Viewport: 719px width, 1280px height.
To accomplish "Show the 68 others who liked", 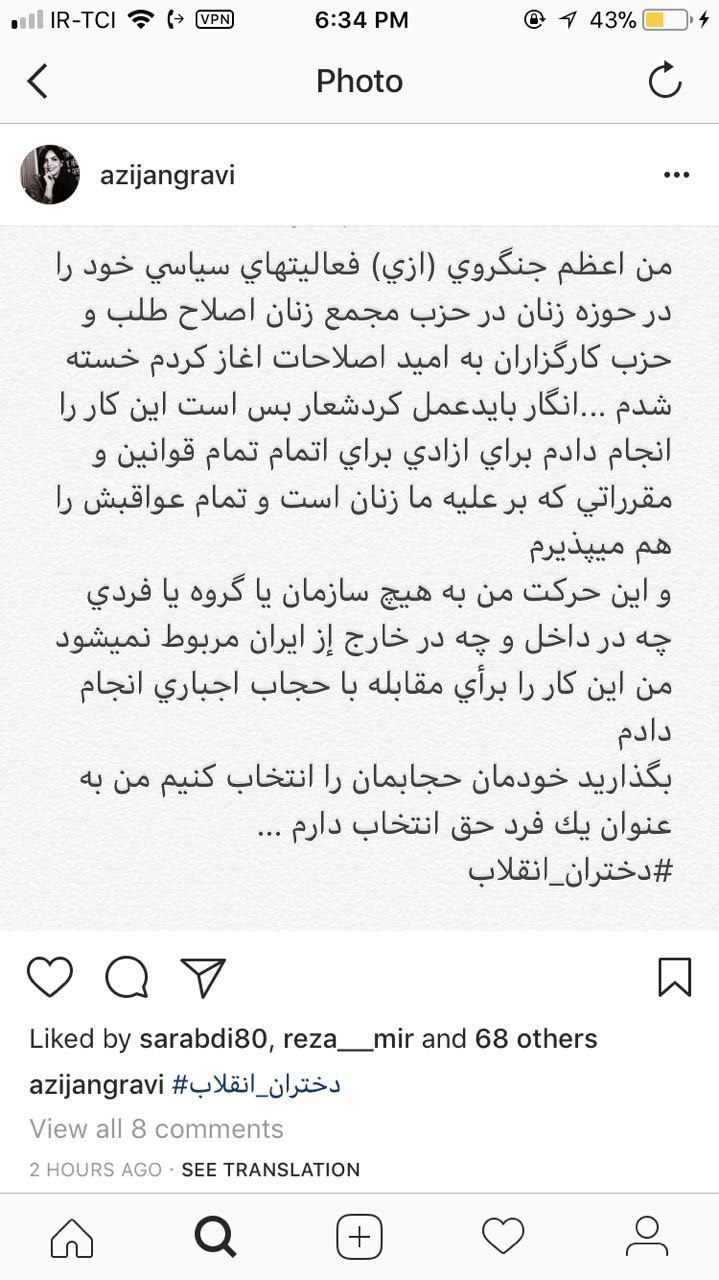I will [x=535, y=1039].
